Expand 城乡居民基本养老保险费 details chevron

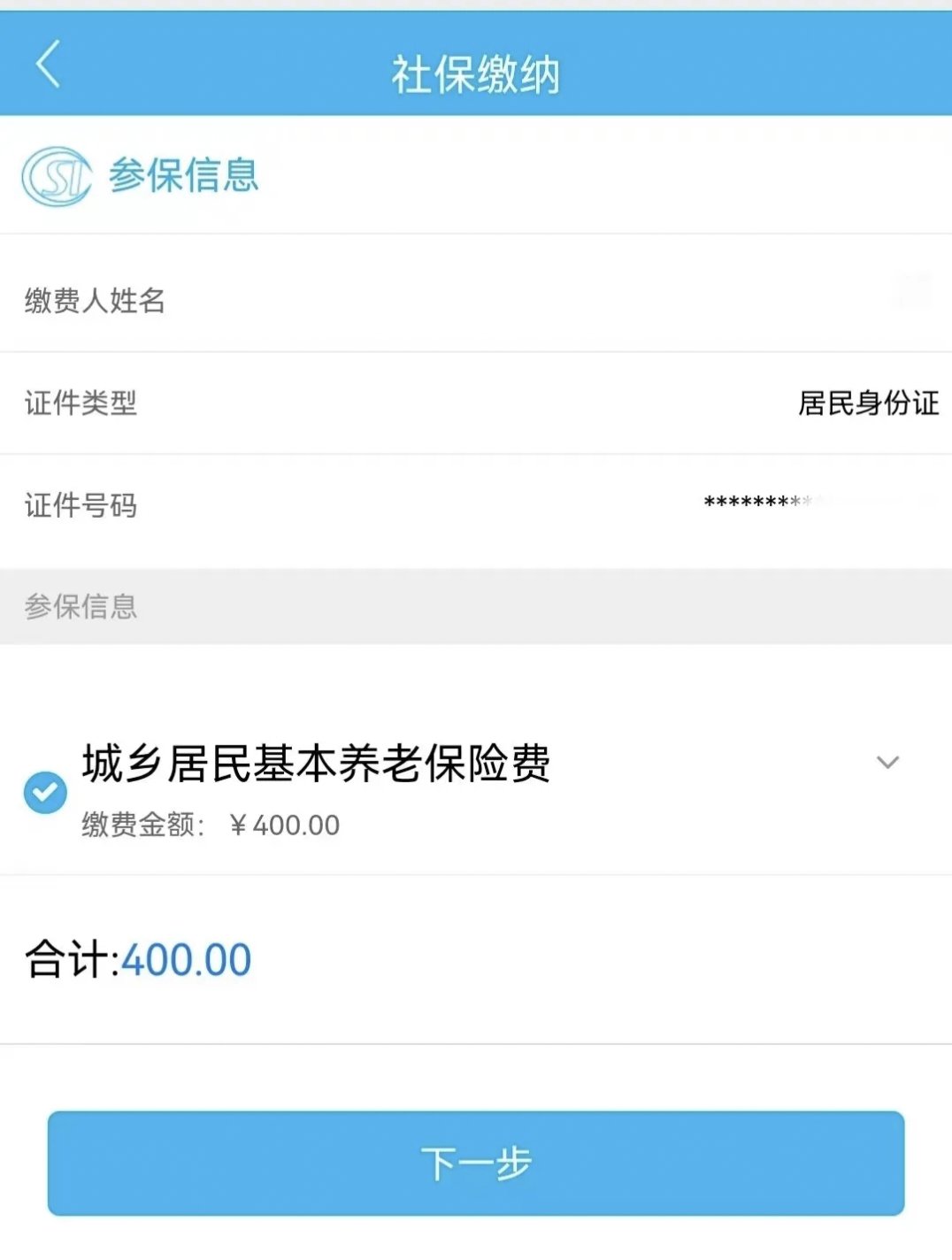(887, 762)
